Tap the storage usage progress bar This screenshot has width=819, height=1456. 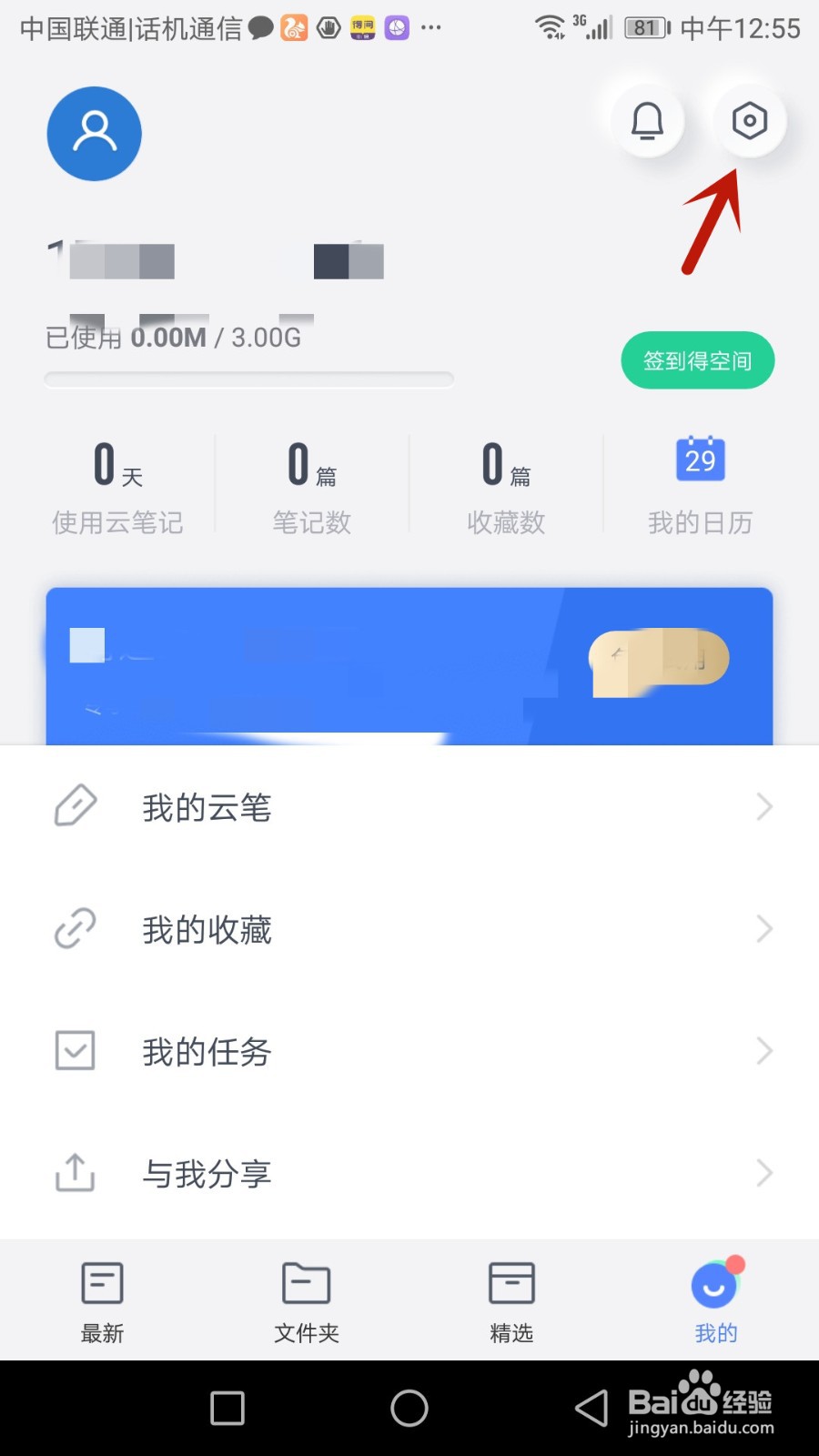pyautogui.click(x=248, y=379)
